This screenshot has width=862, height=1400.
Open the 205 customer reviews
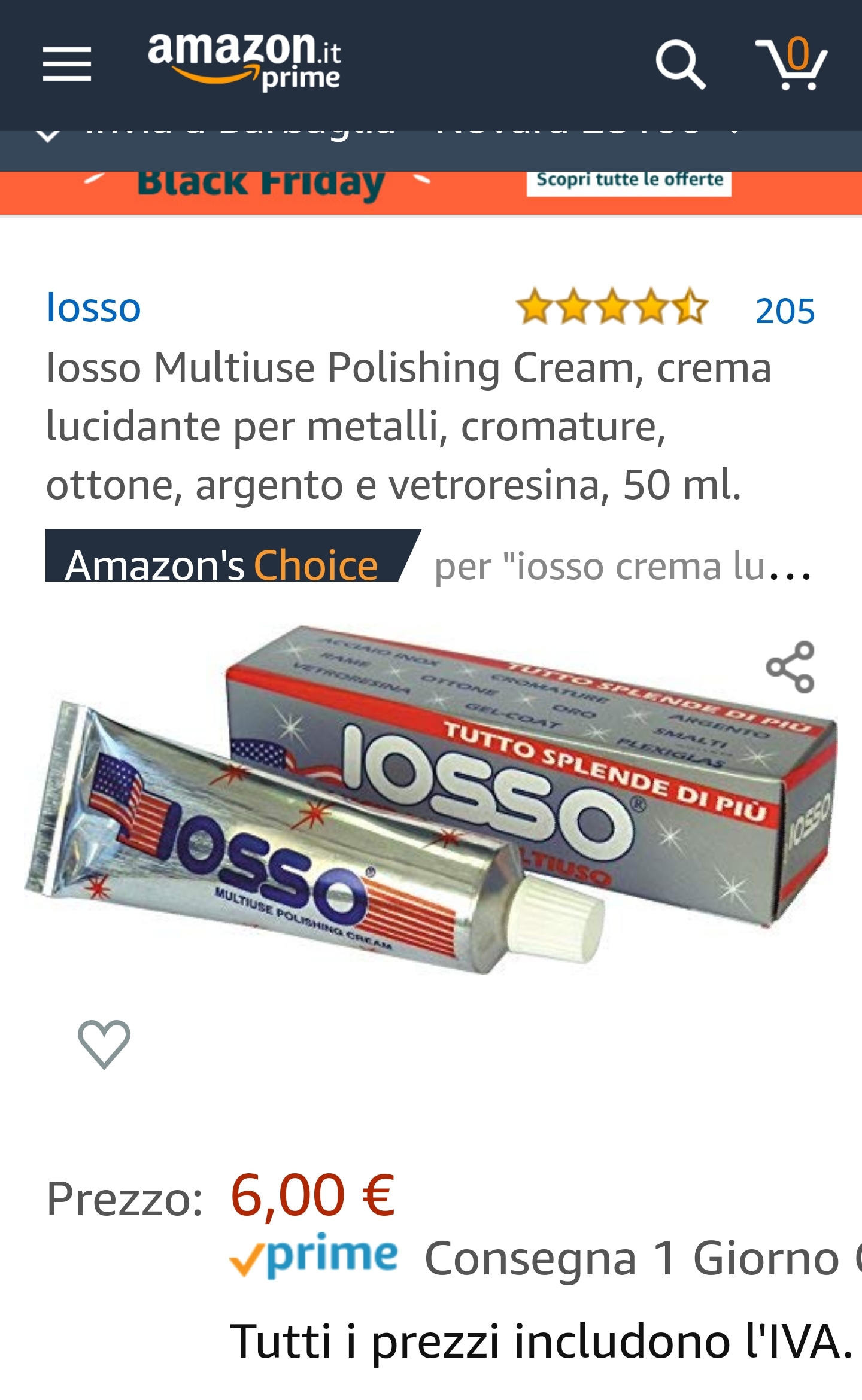click(x=785, y=311)
